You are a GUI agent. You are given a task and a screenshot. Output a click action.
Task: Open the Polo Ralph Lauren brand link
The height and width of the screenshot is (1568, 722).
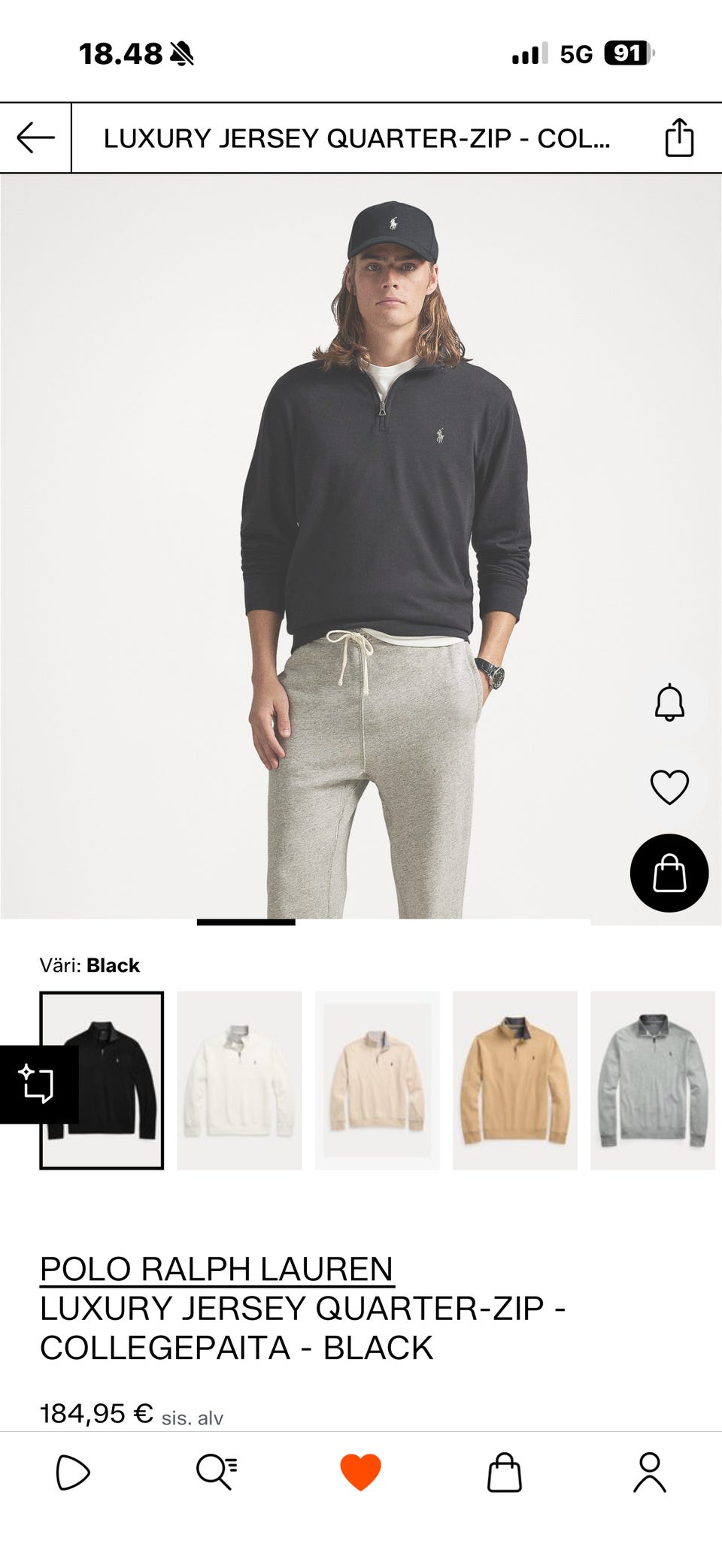[x=217, y=1269]
